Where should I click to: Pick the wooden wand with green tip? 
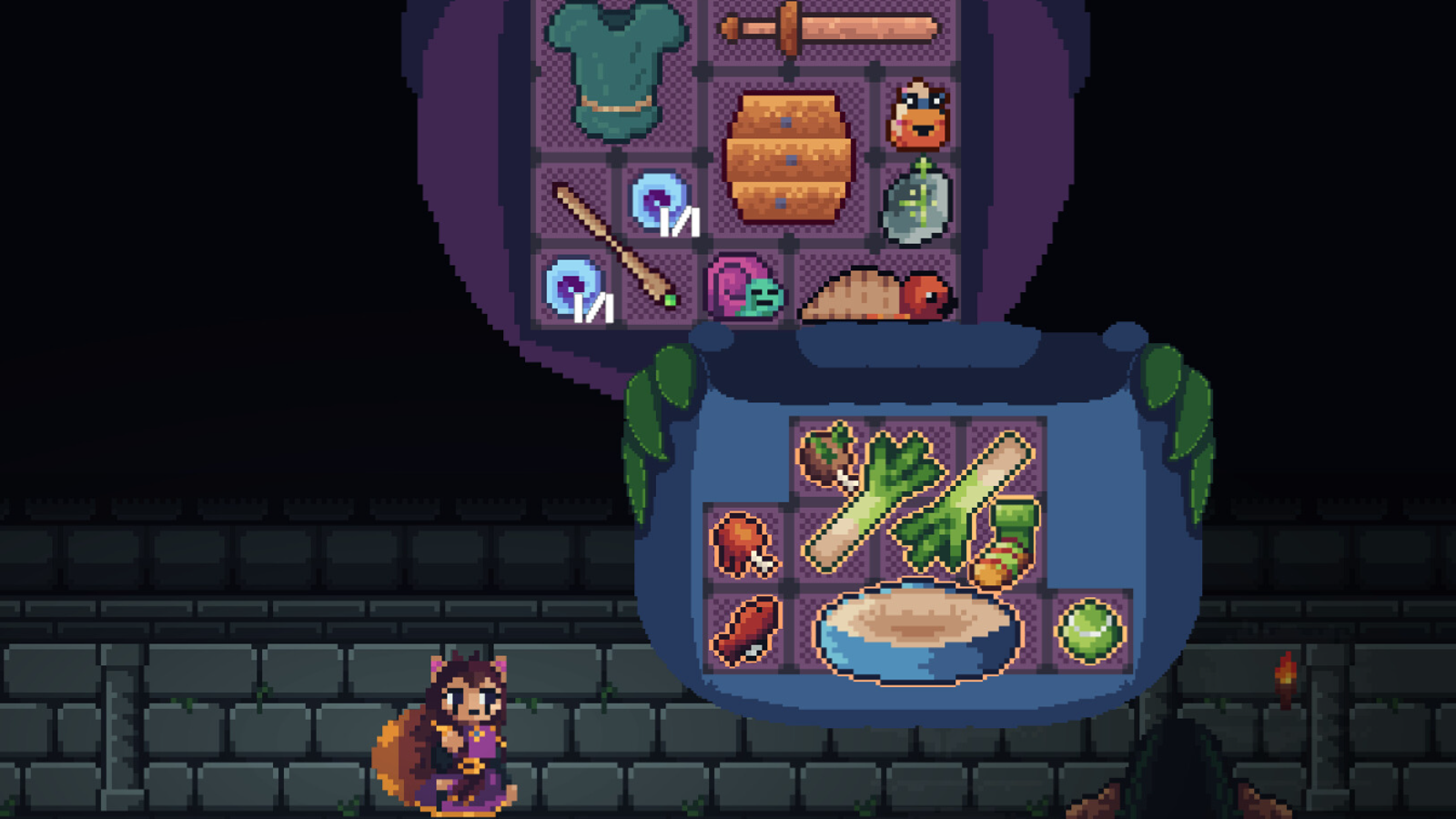(613, 244)
